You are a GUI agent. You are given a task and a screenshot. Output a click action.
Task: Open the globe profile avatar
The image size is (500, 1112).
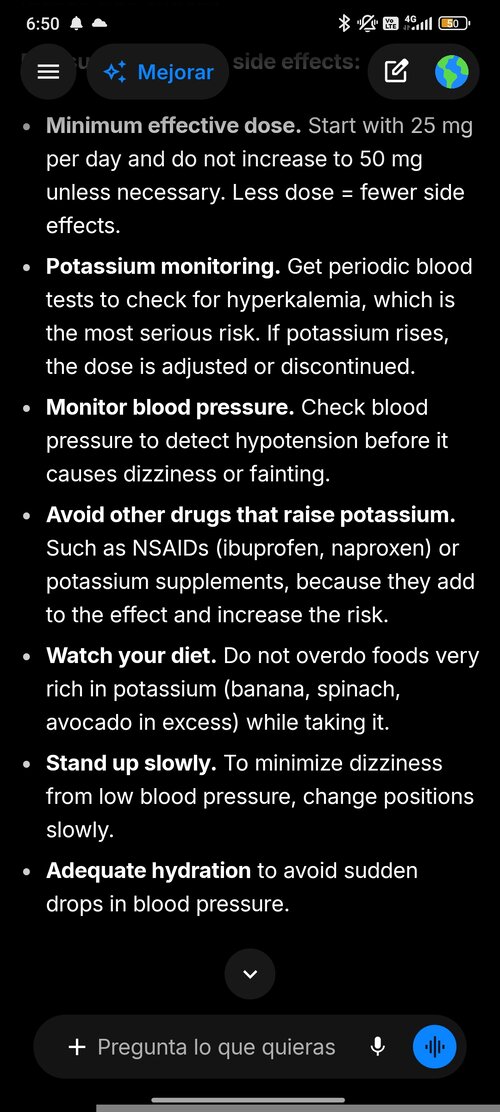452,72
